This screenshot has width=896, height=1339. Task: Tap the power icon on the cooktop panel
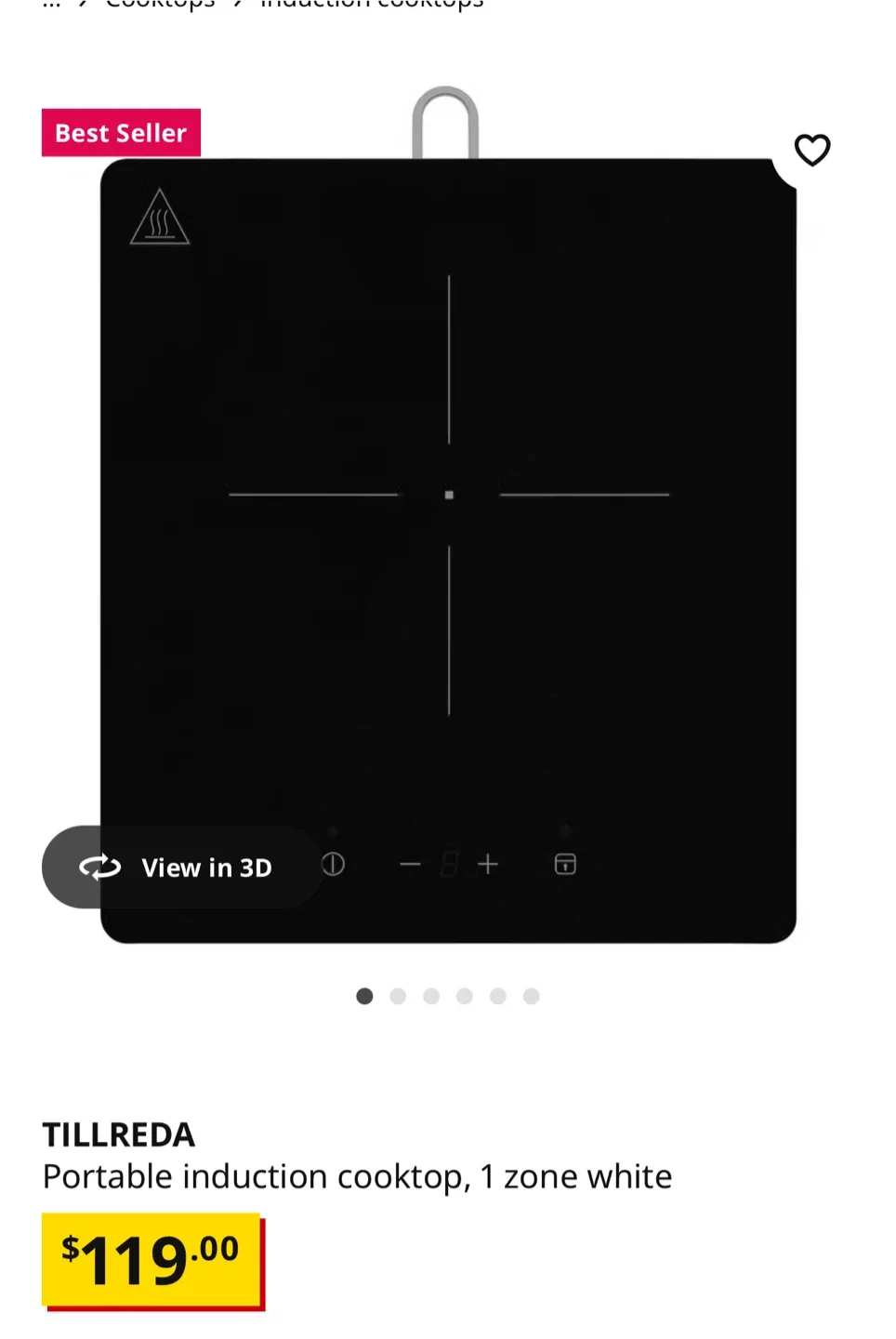click(333, 865)
